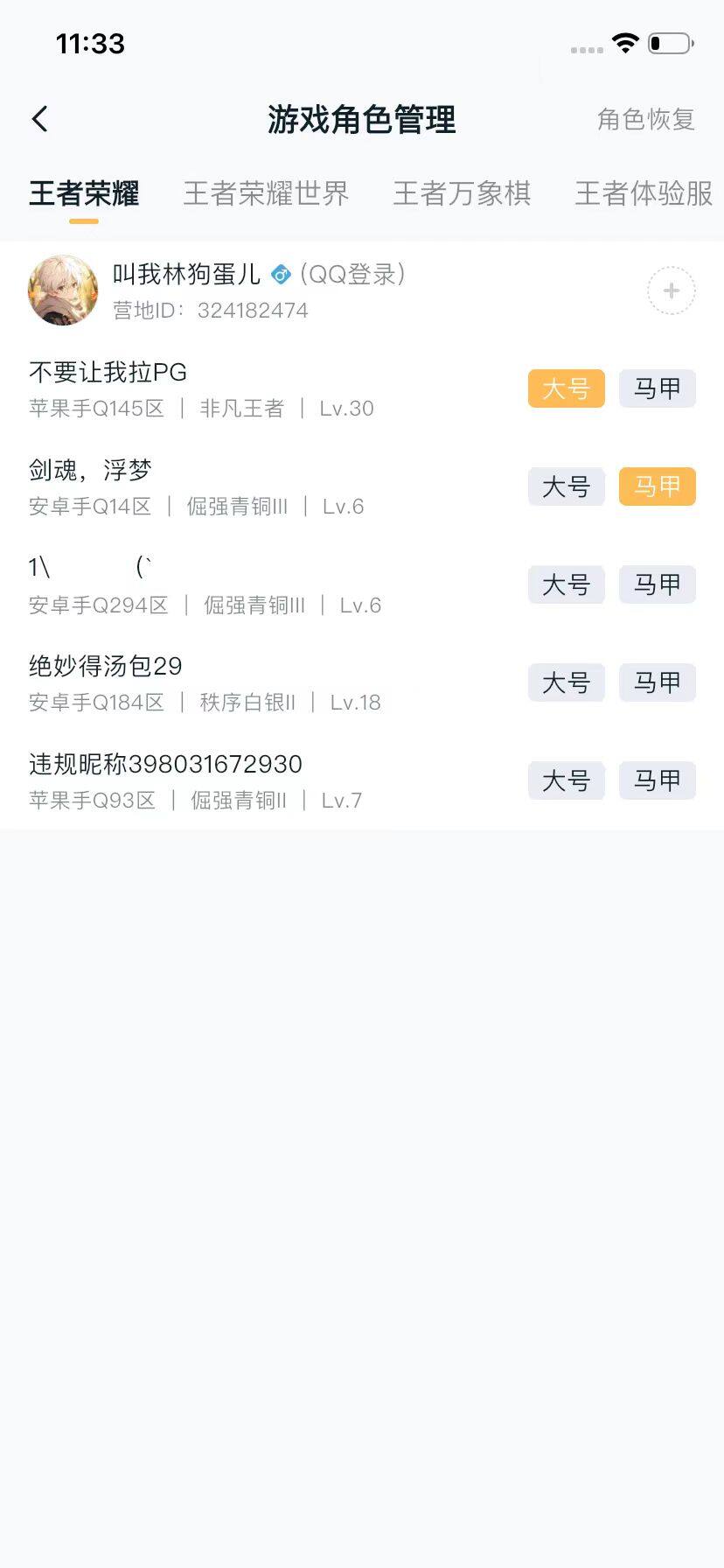Open 角色恢复 at the top right
724x1568 pixels.
pos(646,119)
